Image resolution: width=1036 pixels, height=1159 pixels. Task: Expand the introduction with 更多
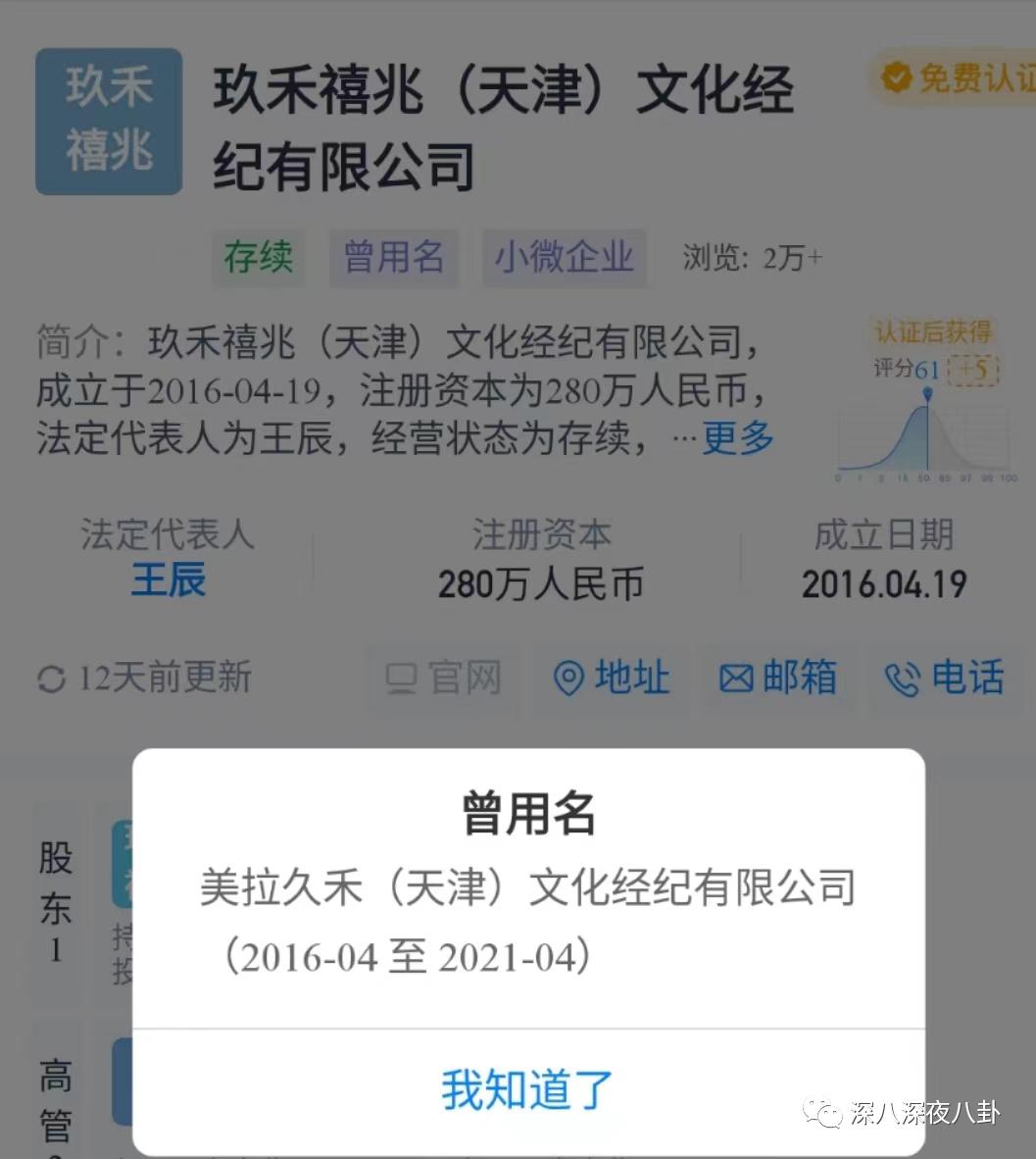point(736,440)
